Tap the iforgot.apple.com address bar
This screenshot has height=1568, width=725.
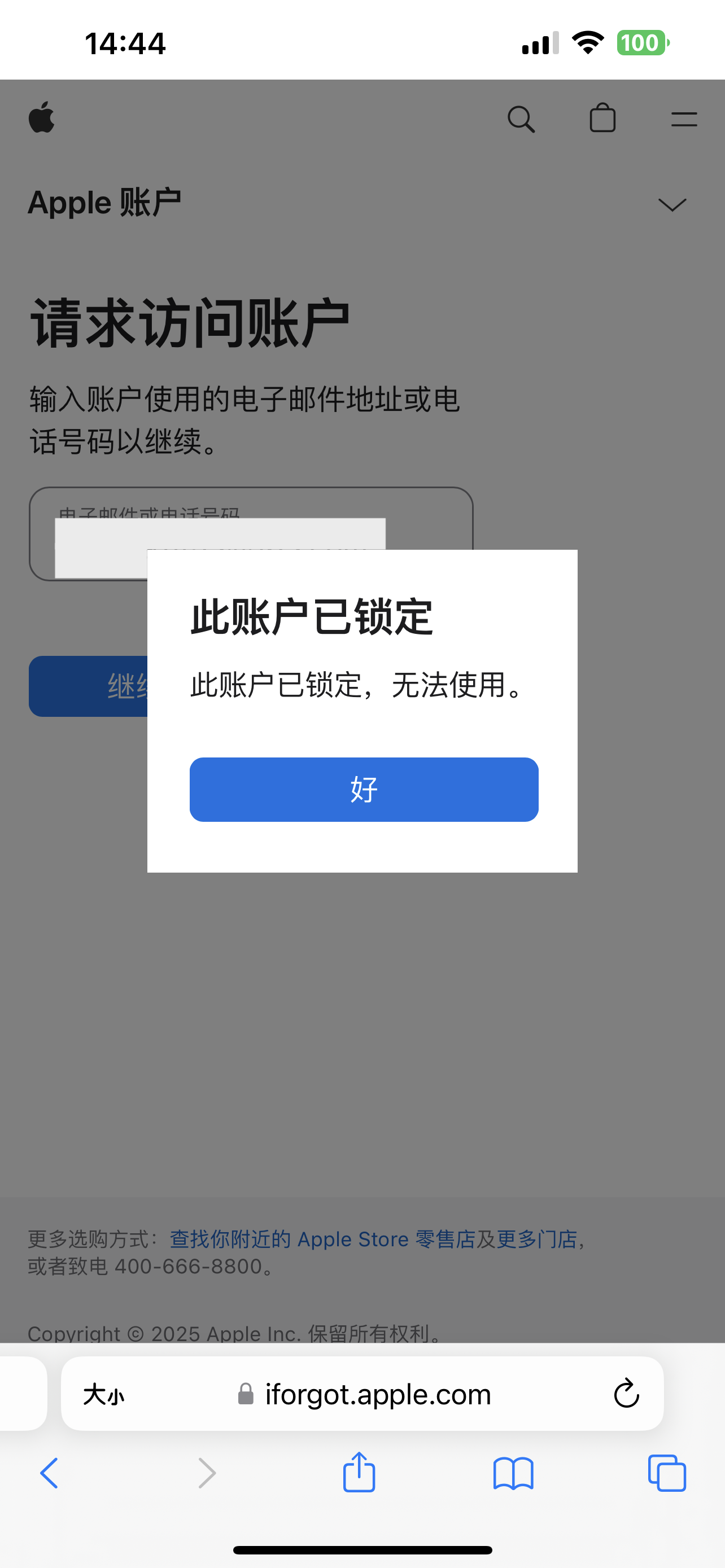pos(377,1394)
